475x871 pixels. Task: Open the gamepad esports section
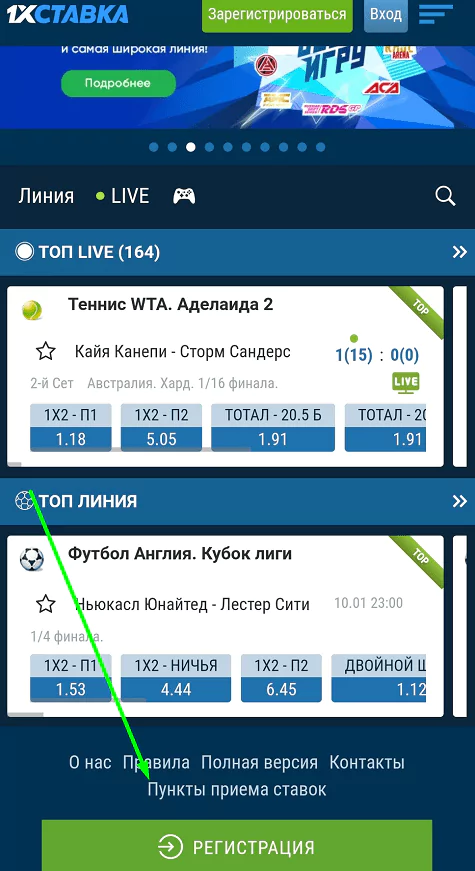click(184, 196)
